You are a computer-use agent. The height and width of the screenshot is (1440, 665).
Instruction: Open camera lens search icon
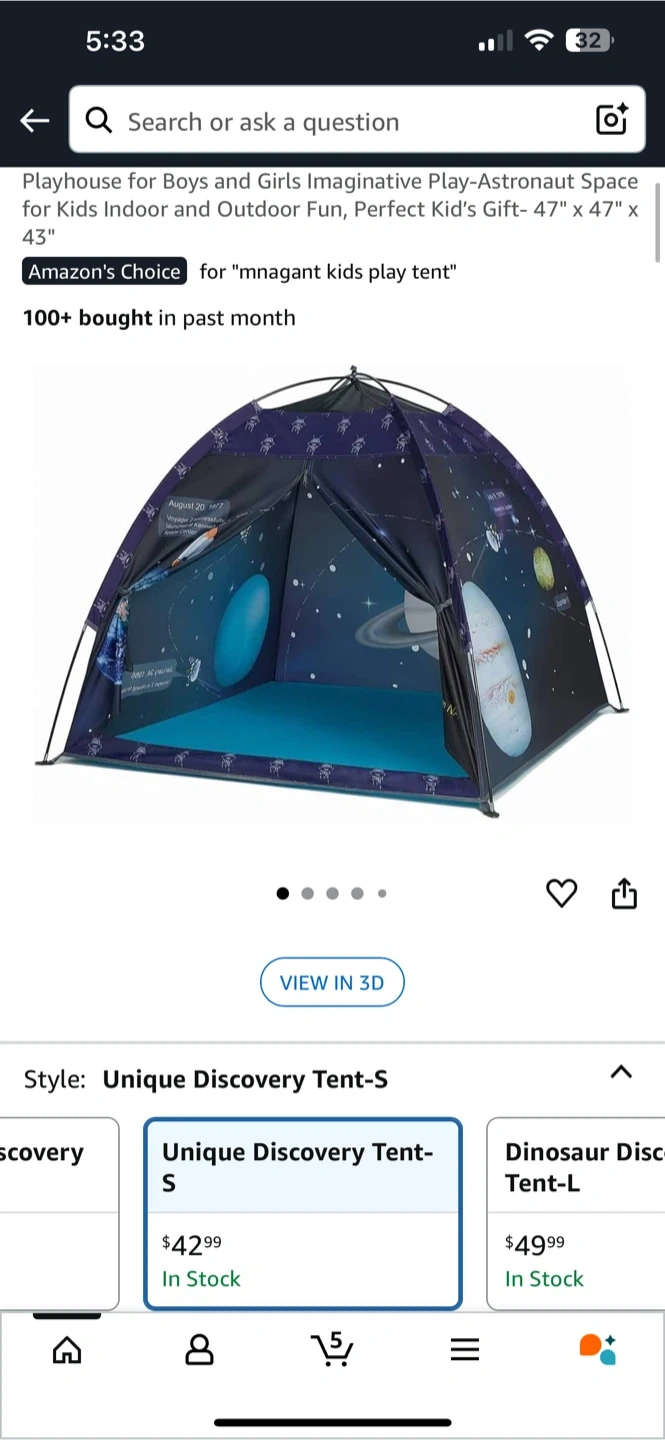click(611, 120)
